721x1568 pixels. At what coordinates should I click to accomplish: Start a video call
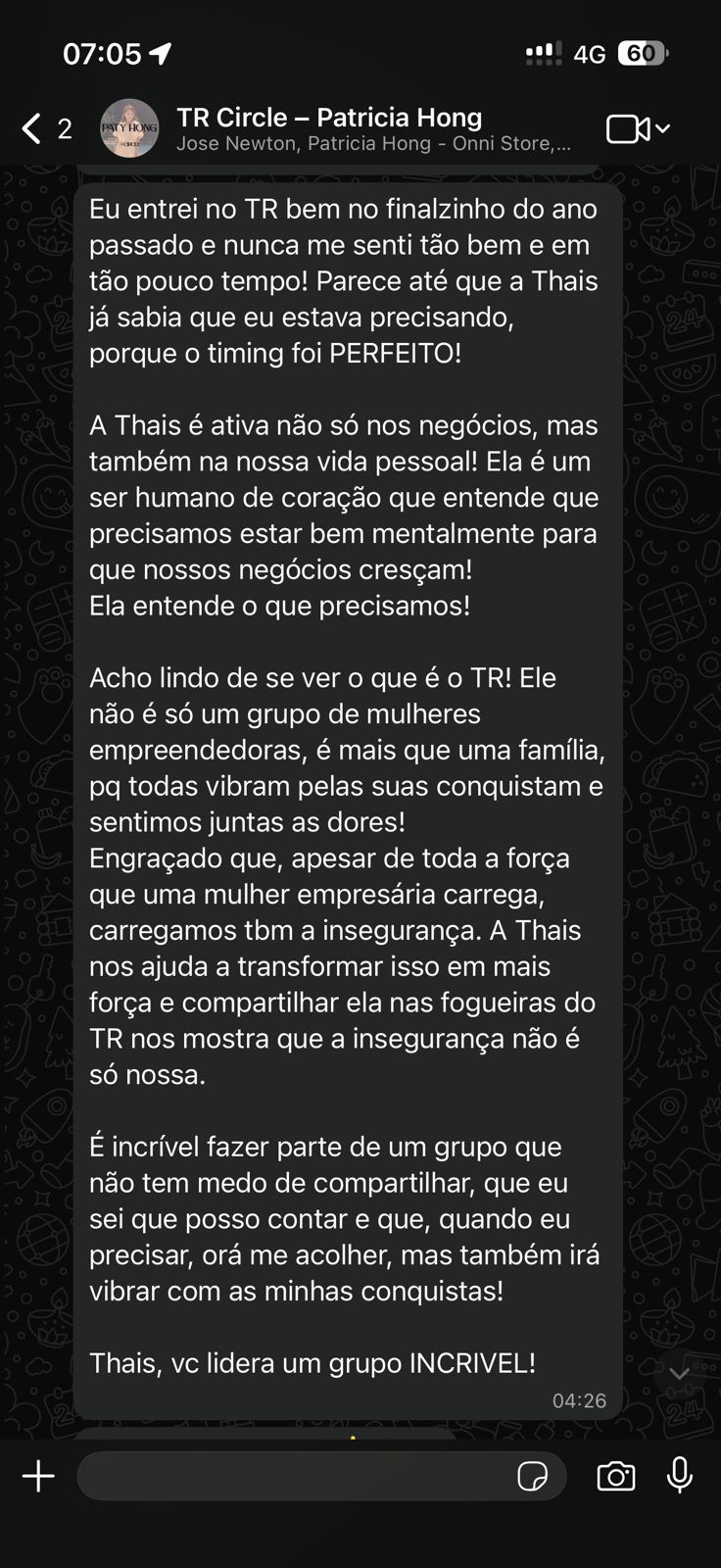(628, 127)
